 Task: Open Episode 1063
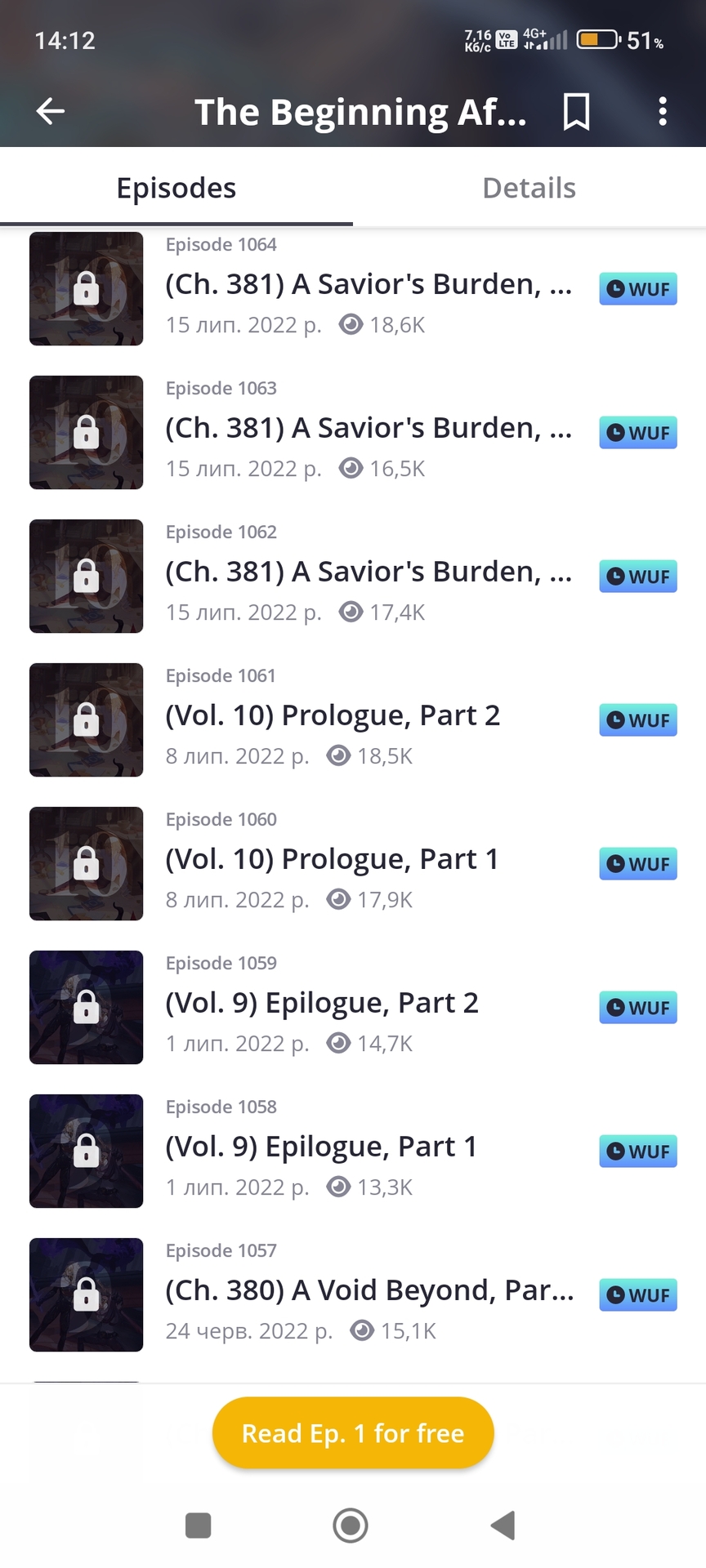(x=368, y=429)
